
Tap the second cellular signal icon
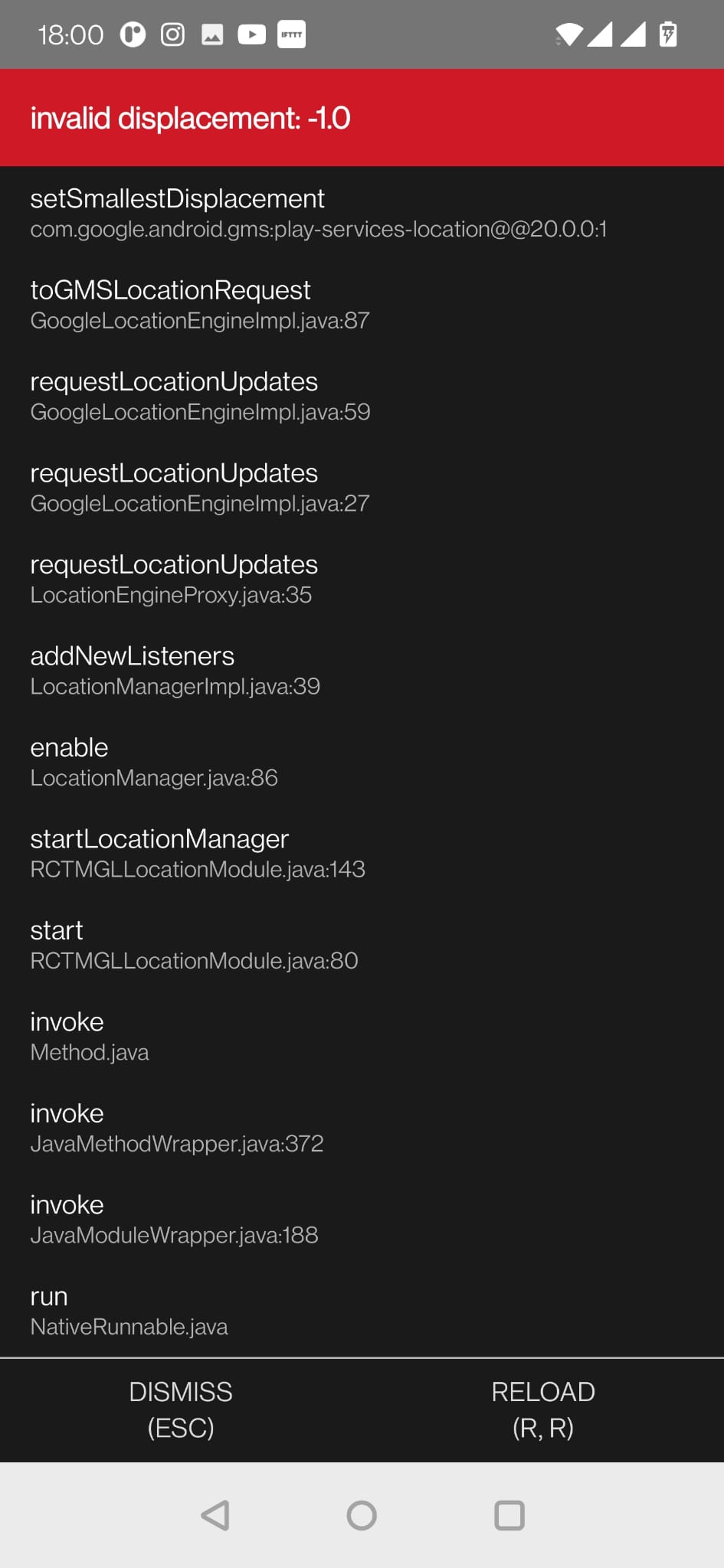pyautogui.click(x=634, y=34)
